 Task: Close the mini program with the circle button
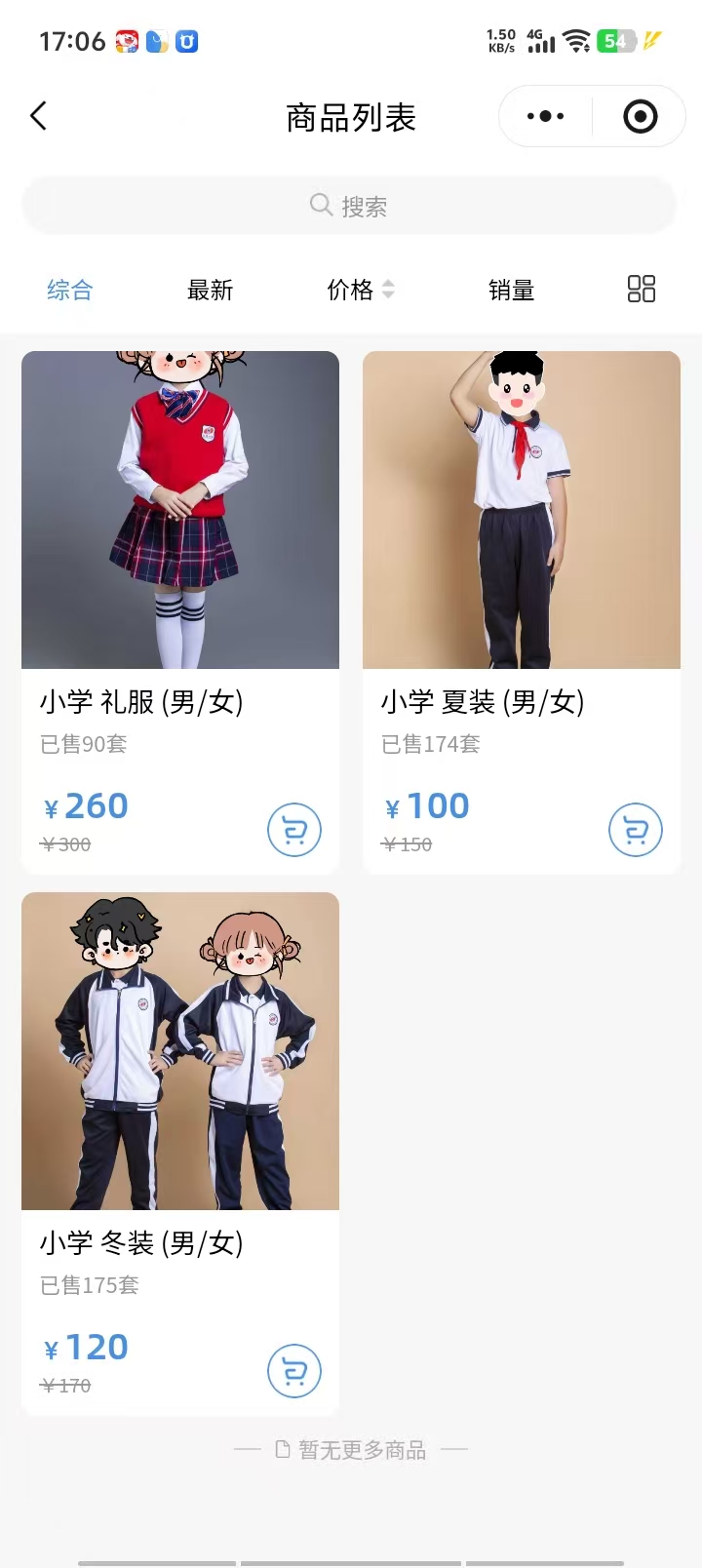[x=640, y=116]
